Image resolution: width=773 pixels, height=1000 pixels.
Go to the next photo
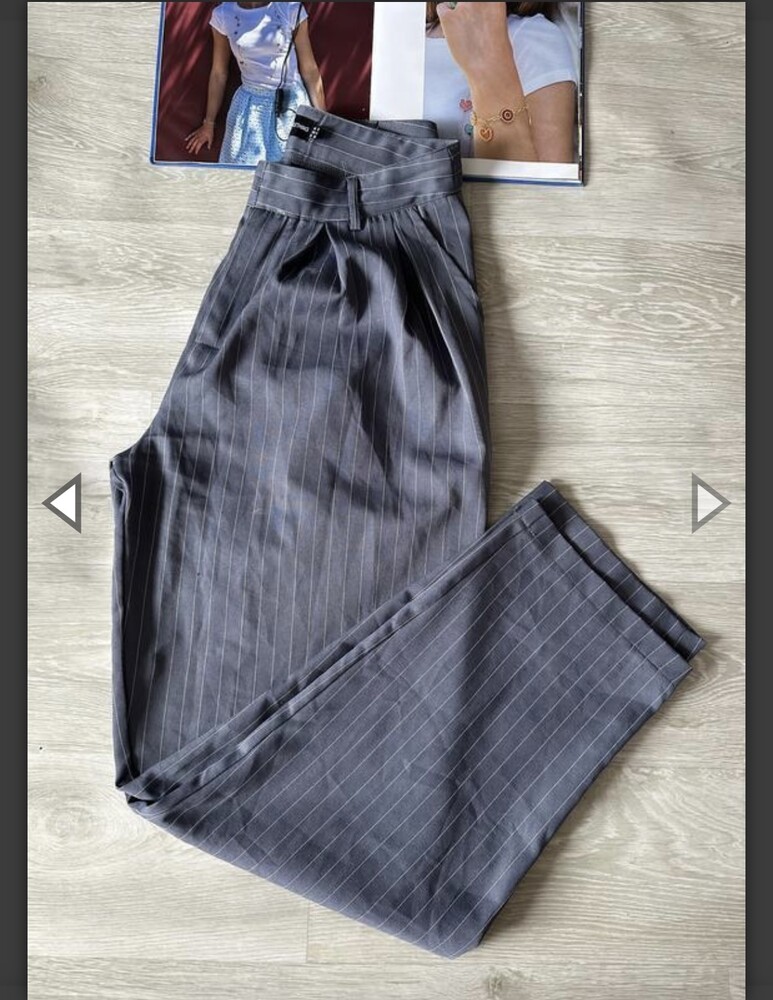click(709, 503)
